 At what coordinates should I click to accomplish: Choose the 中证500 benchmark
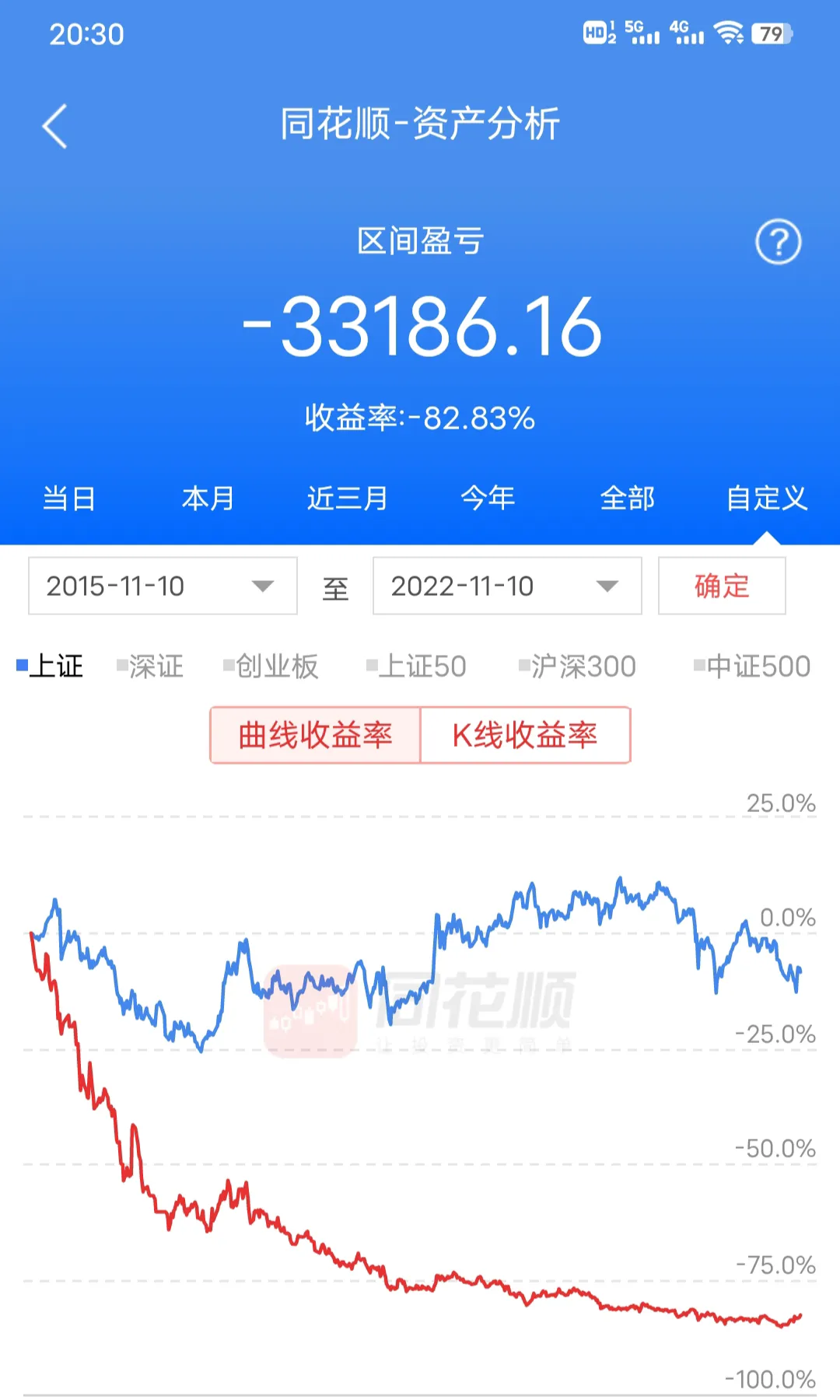[753, 667]
